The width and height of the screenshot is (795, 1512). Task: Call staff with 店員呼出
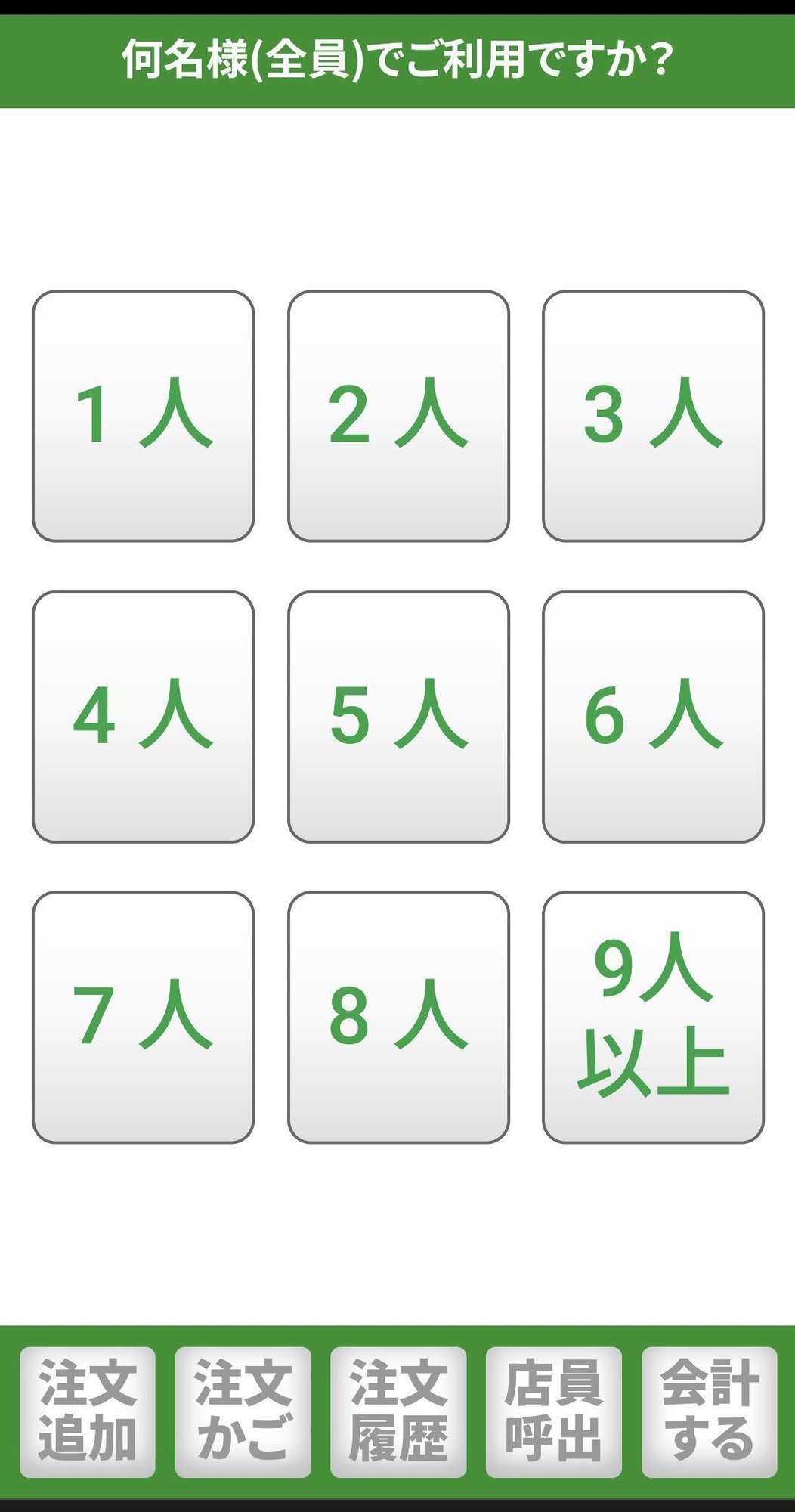pos(553,1411)
